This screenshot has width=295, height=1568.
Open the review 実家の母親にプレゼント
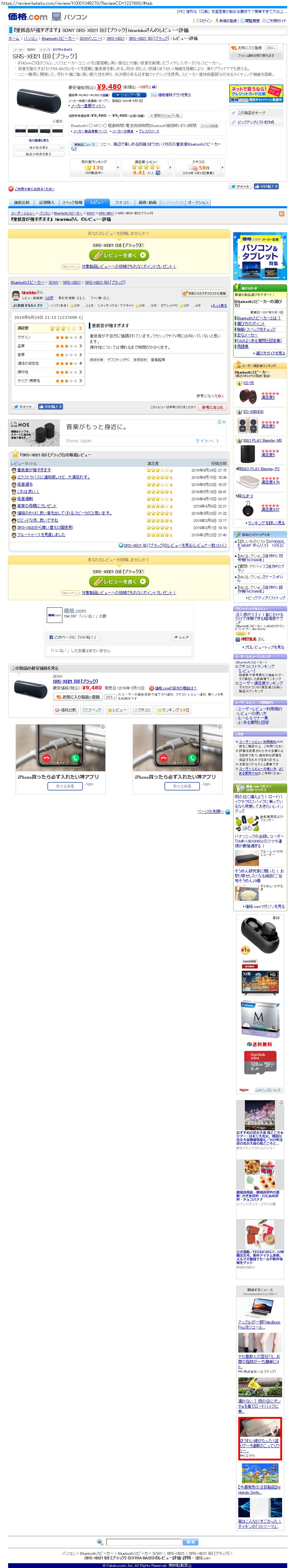click(x=37, y=506)
